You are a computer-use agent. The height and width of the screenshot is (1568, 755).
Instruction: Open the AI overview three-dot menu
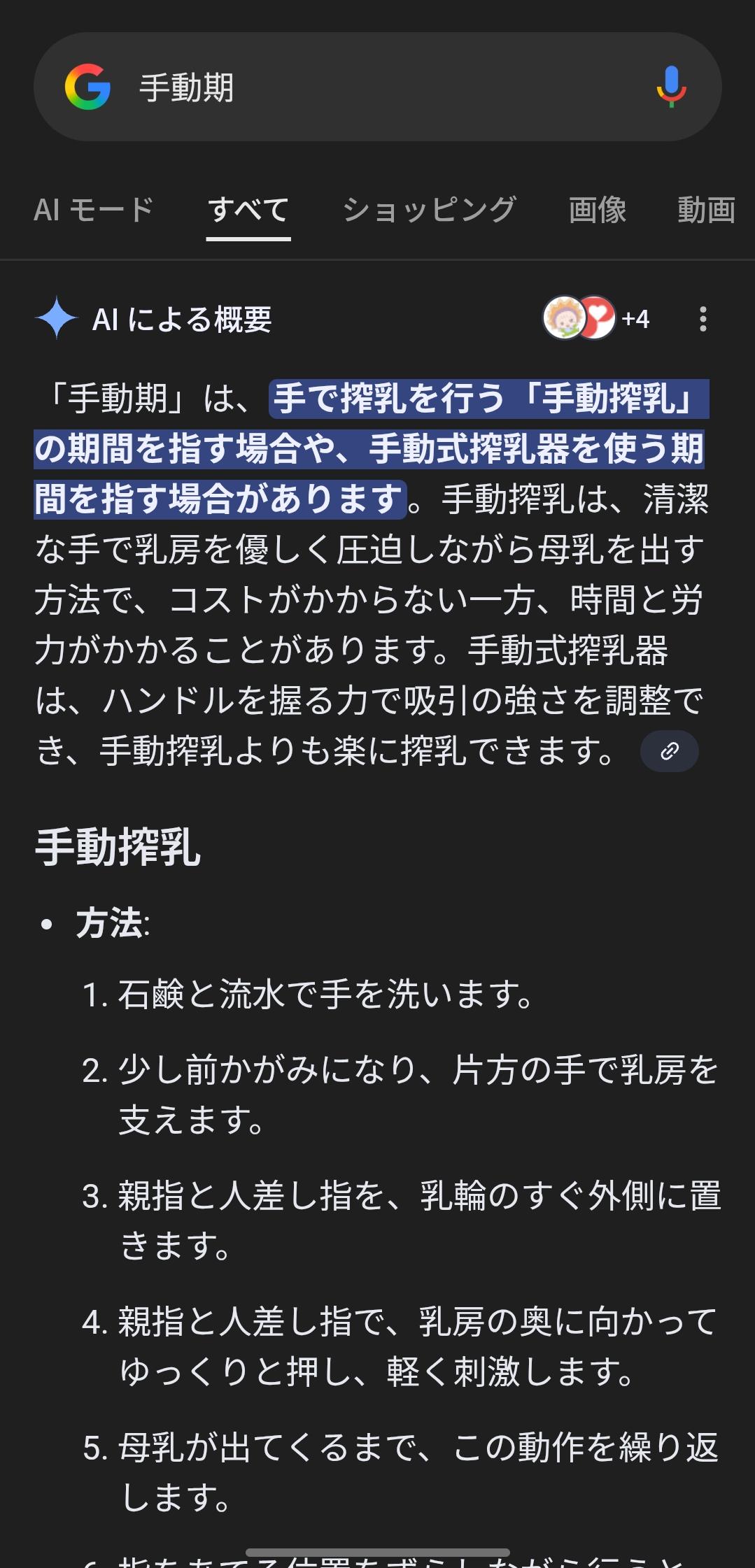pos(703,319)
